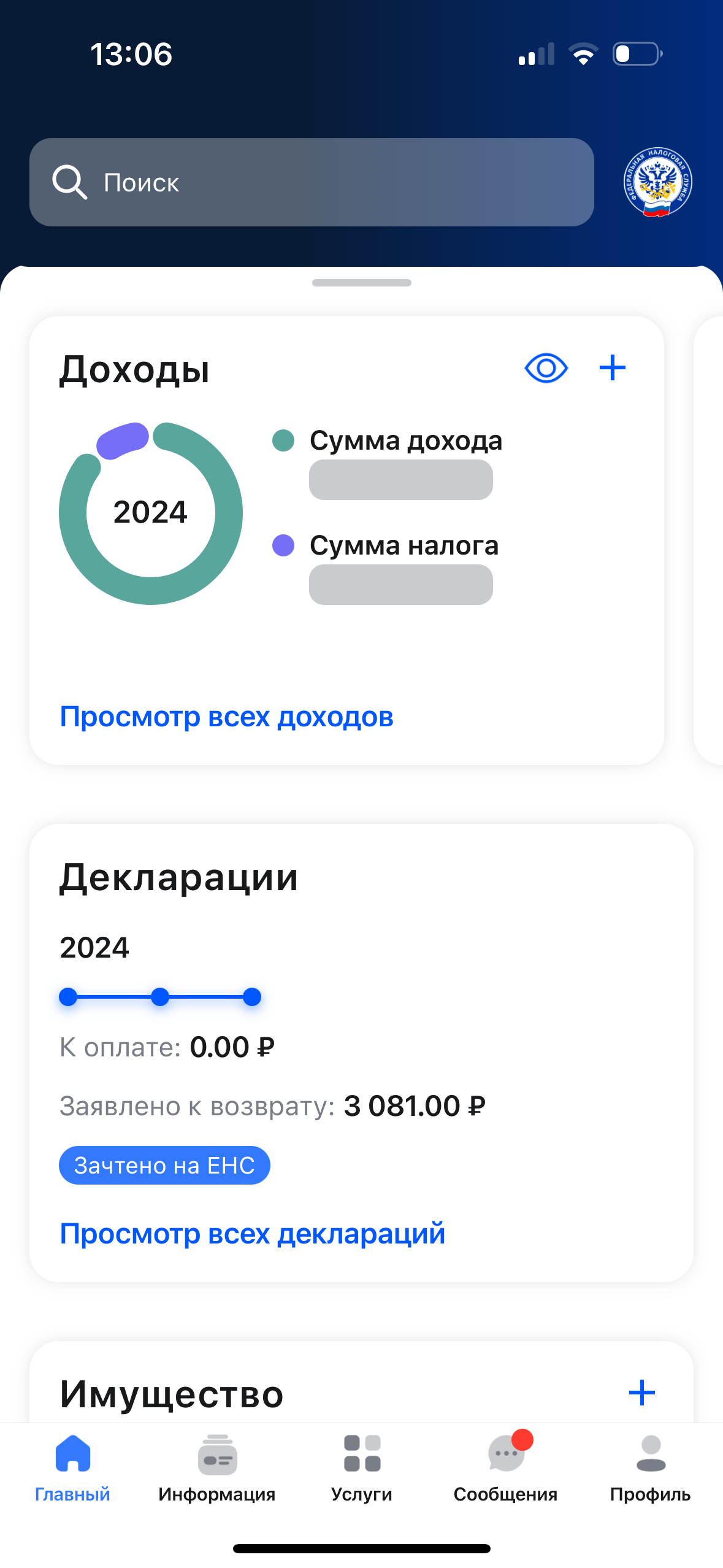This screenshot has width=723, height=1568.
Task: Click the 2024 donut chart
Action: coord(151,512)
